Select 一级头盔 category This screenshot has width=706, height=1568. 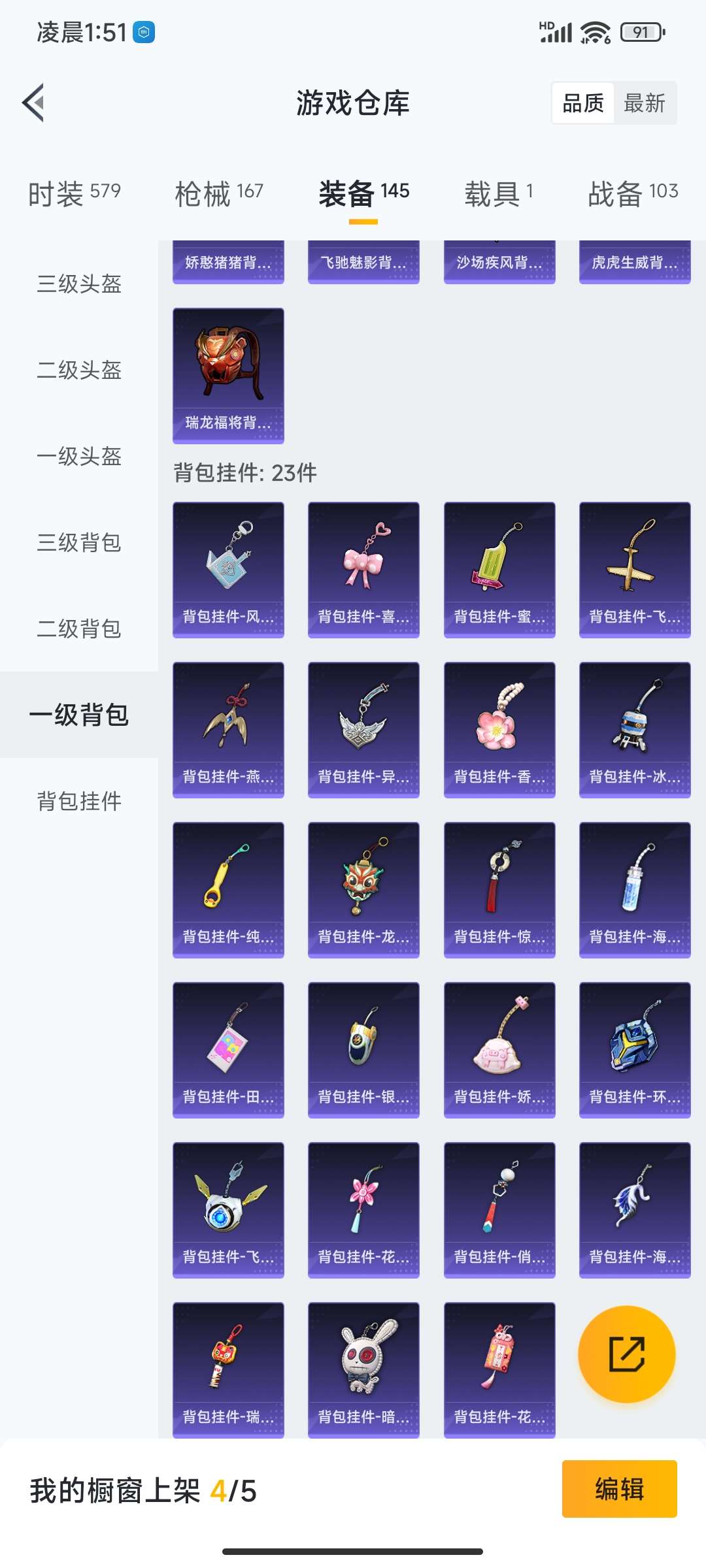coord(79,456)
